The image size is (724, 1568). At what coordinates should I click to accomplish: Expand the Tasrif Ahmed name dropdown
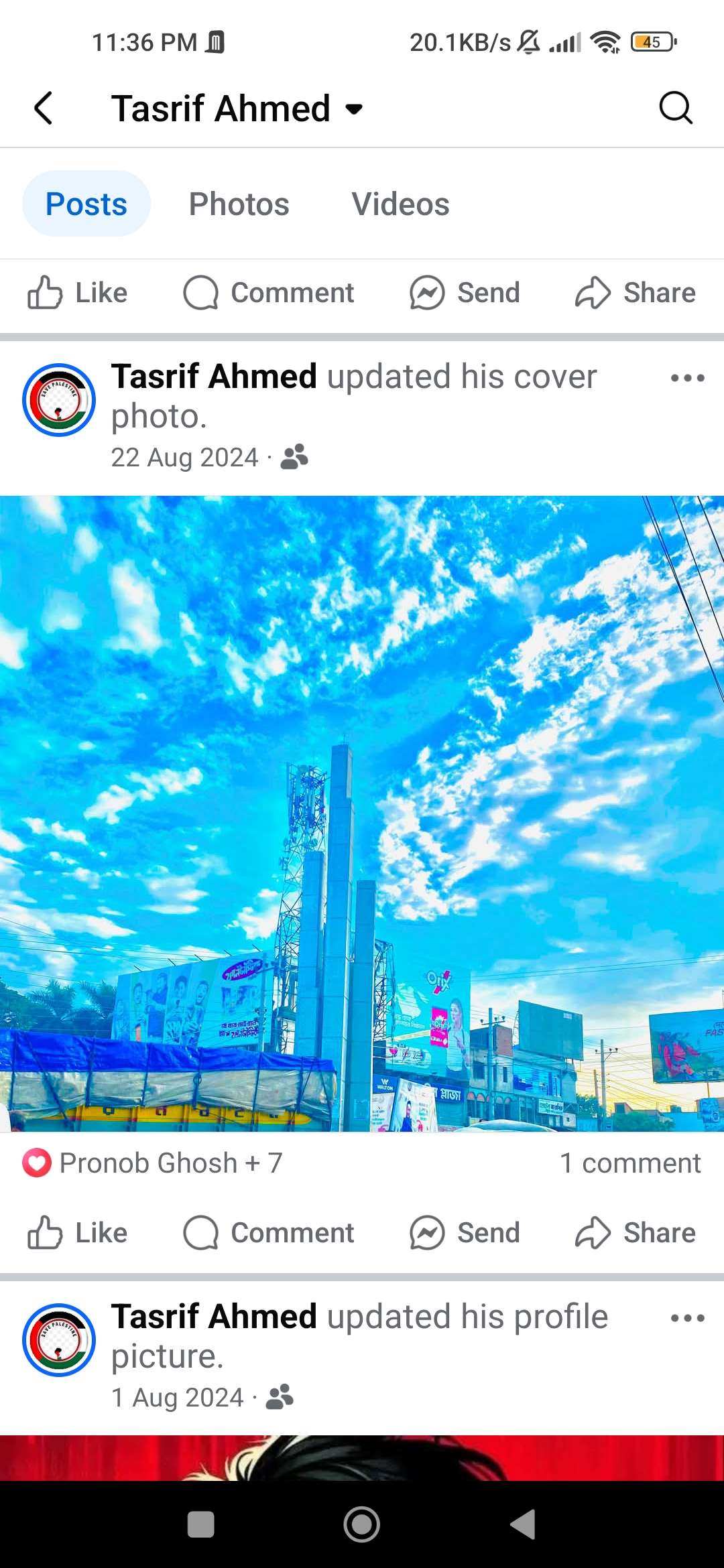coord(354,109)
